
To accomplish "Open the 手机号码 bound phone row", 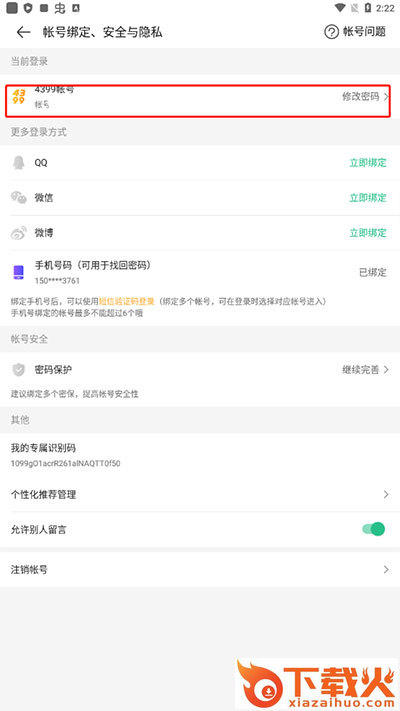I will tap(200, 272).
